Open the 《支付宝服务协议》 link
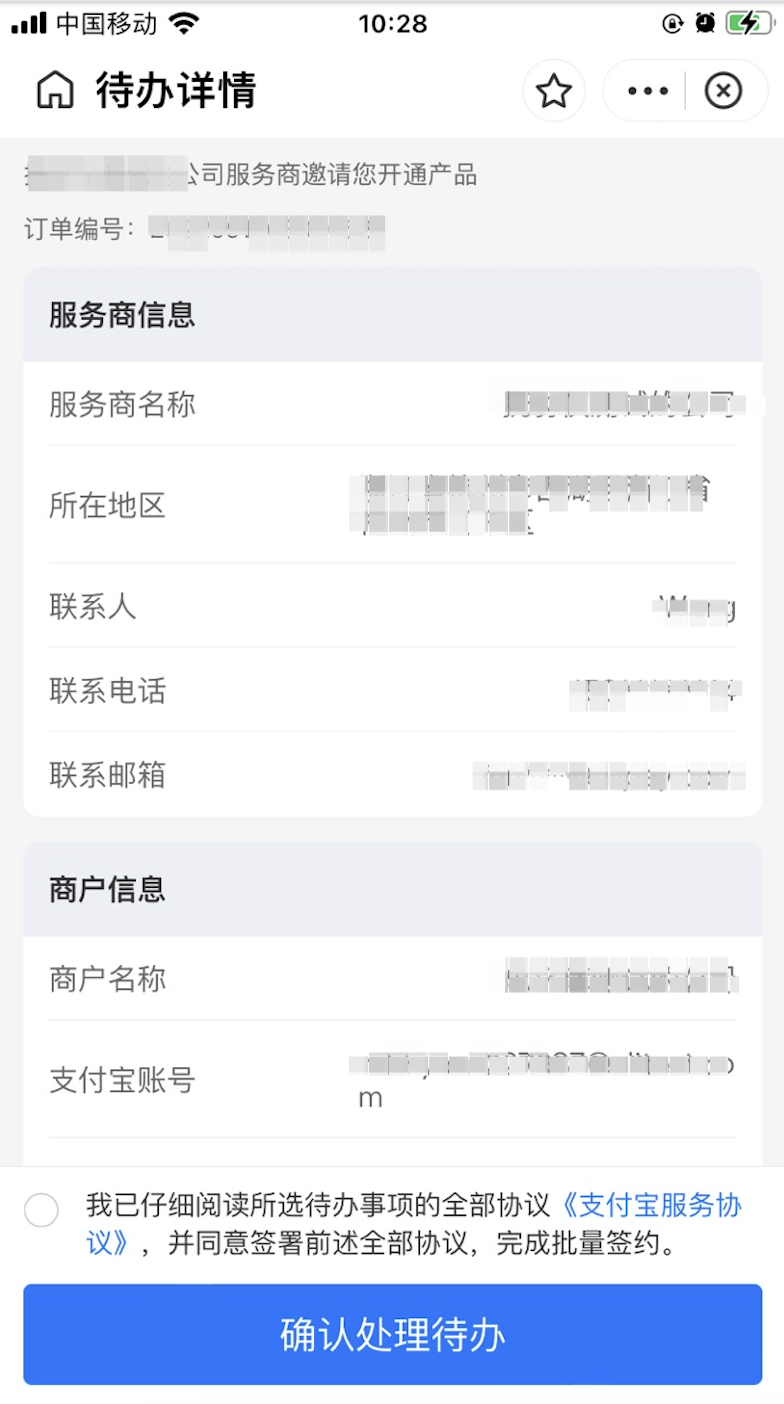Viewport: 784px width, 1404px height. 652,1205
